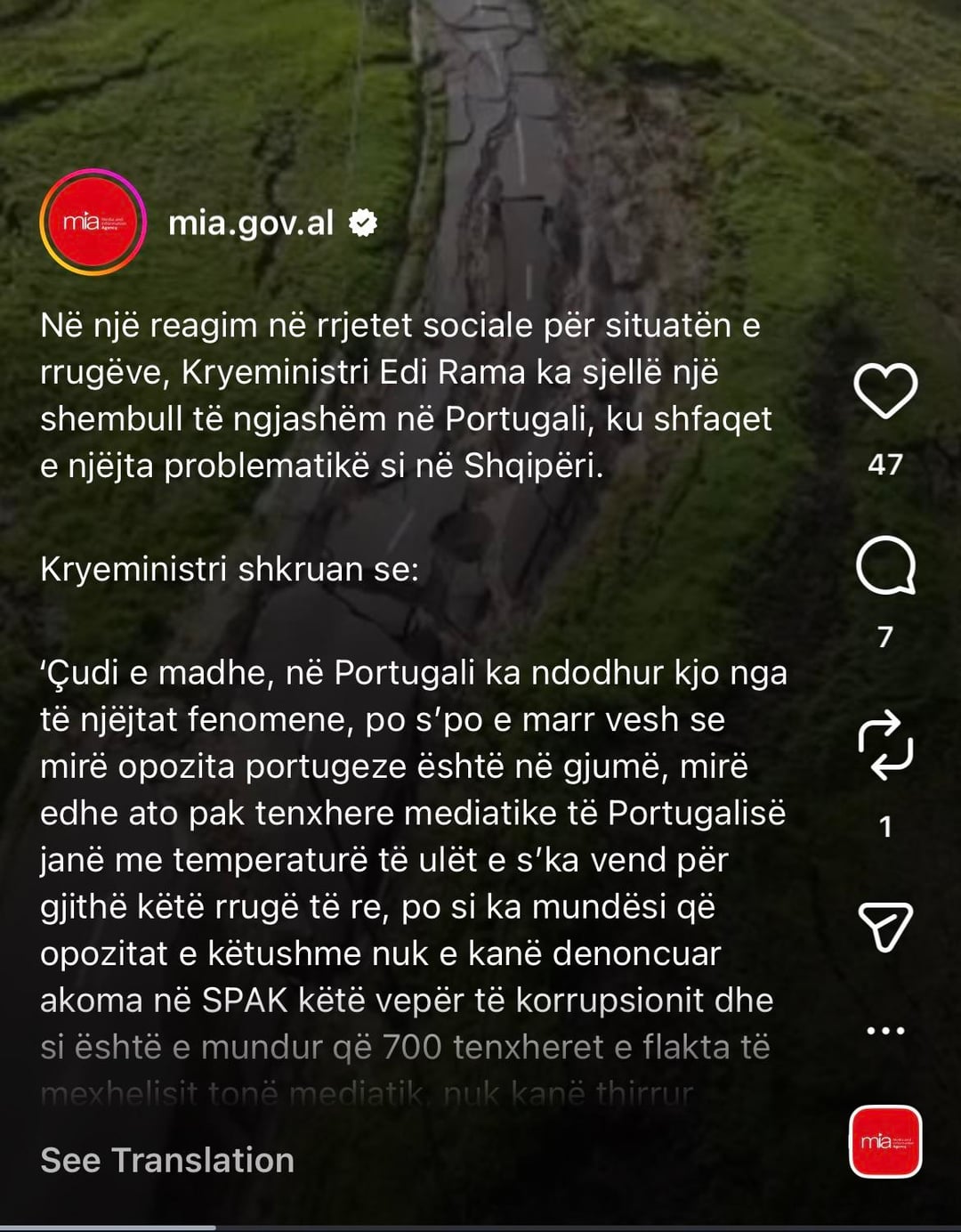Screen dimensions: 961x1232
Task: Open the reel's audio thumbnail
Action: [x=885, y=1141]
